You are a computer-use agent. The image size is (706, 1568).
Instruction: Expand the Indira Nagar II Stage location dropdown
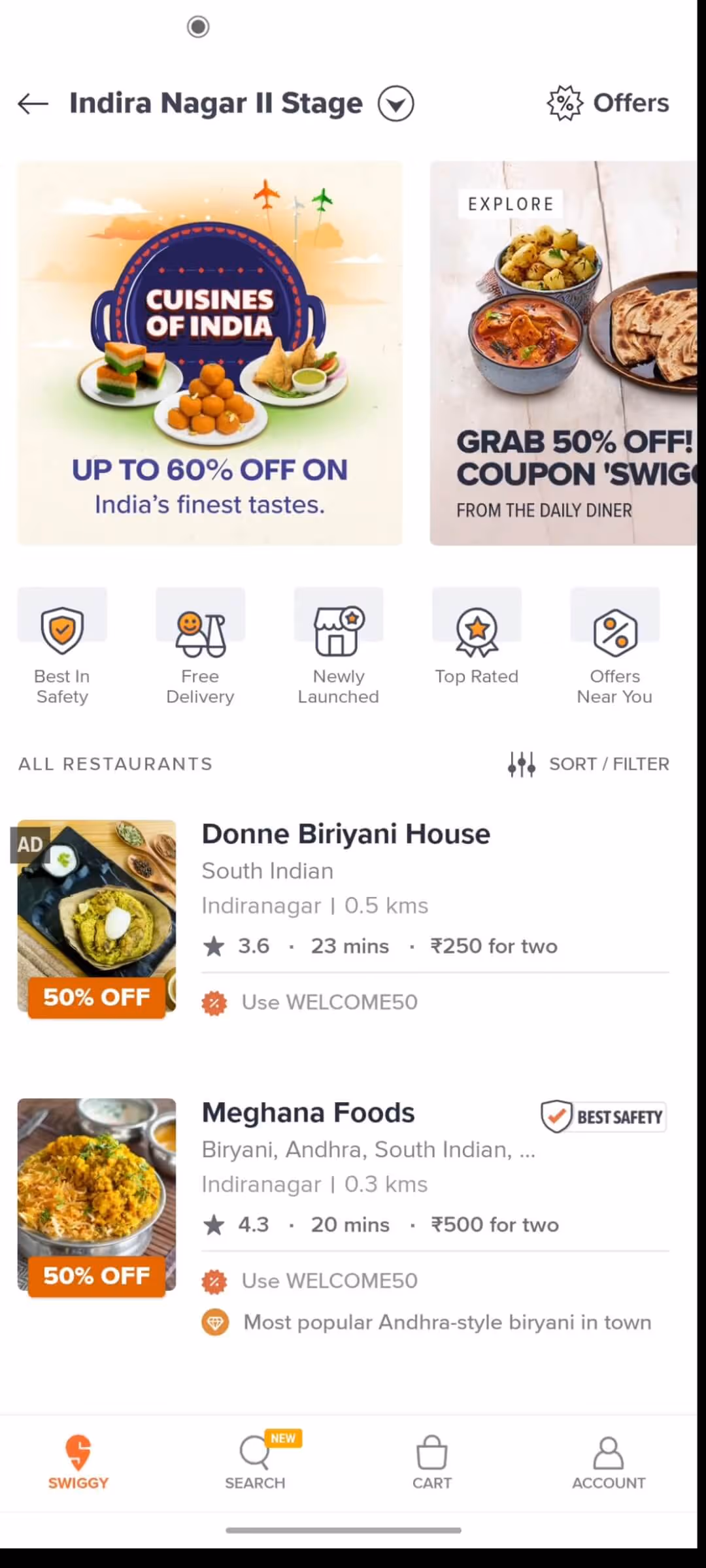tap(395, 104)
